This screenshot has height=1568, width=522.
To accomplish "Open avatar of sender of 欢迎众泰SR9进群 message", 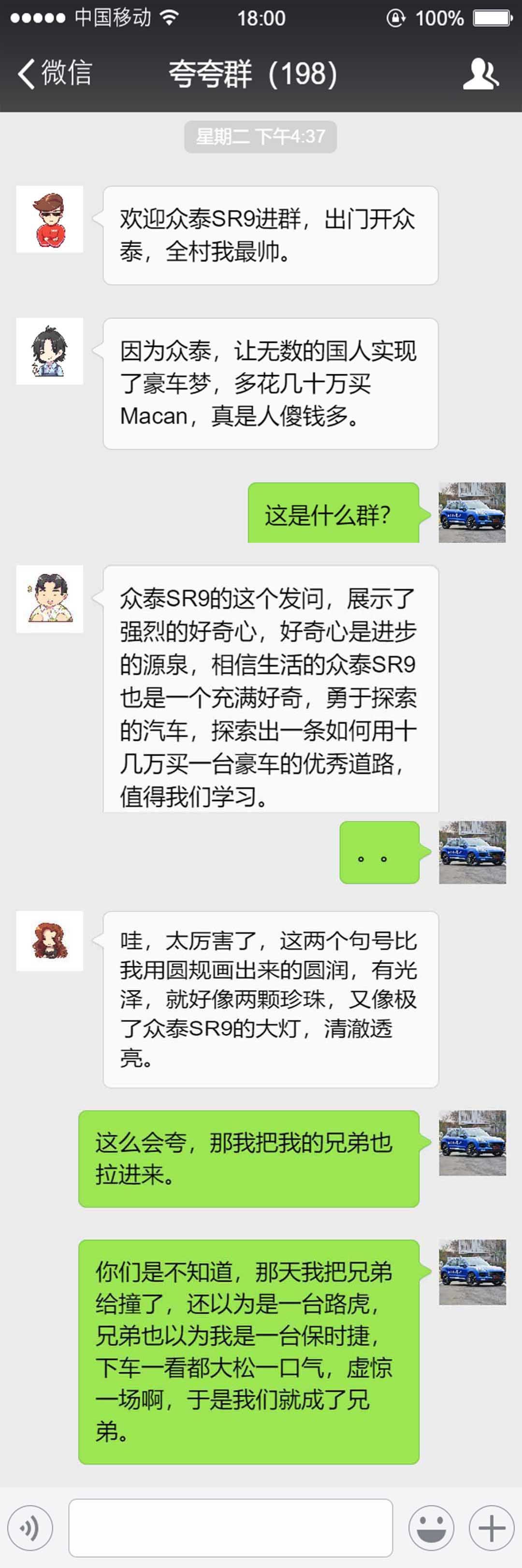I will point(49,219).
